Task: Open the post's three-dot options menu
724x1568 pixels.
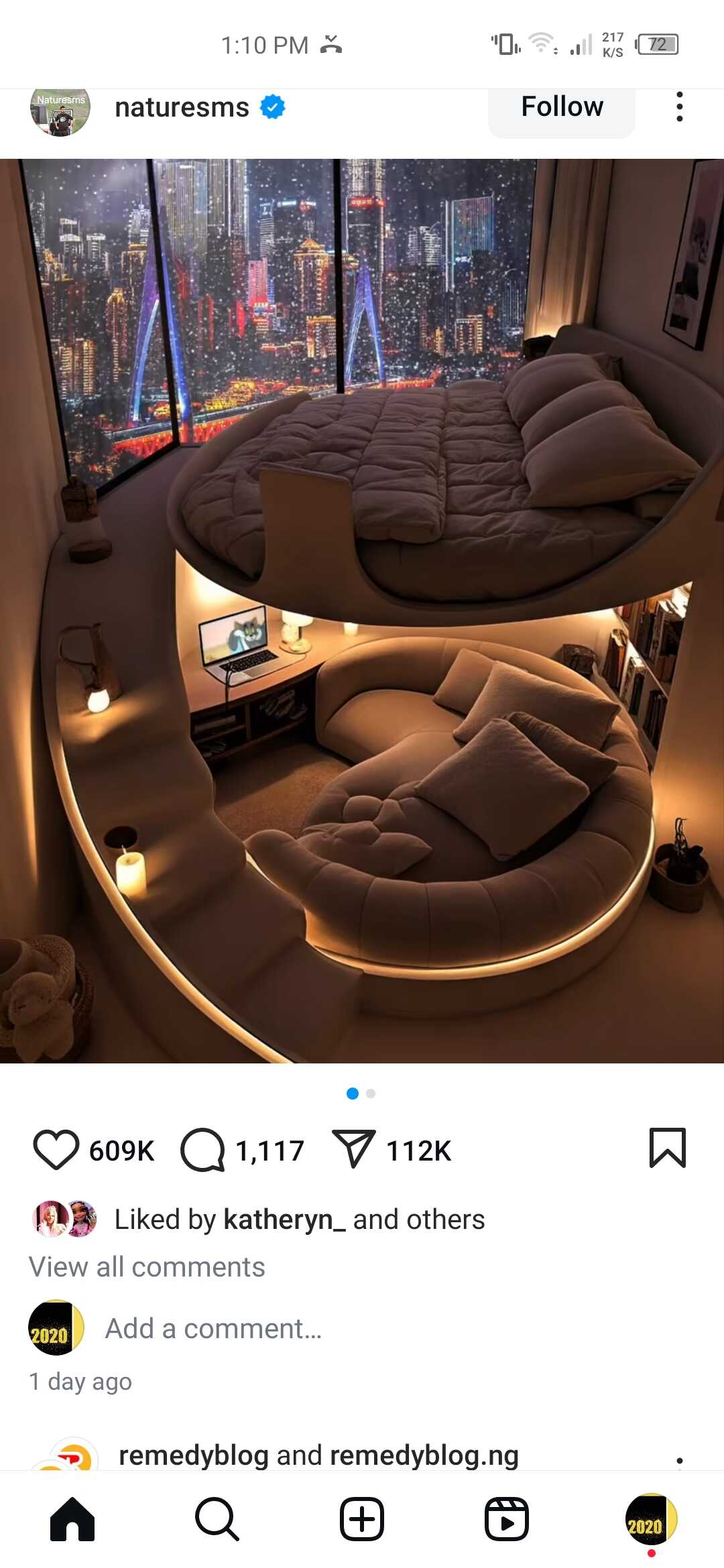Action: [x=680, y=107]
